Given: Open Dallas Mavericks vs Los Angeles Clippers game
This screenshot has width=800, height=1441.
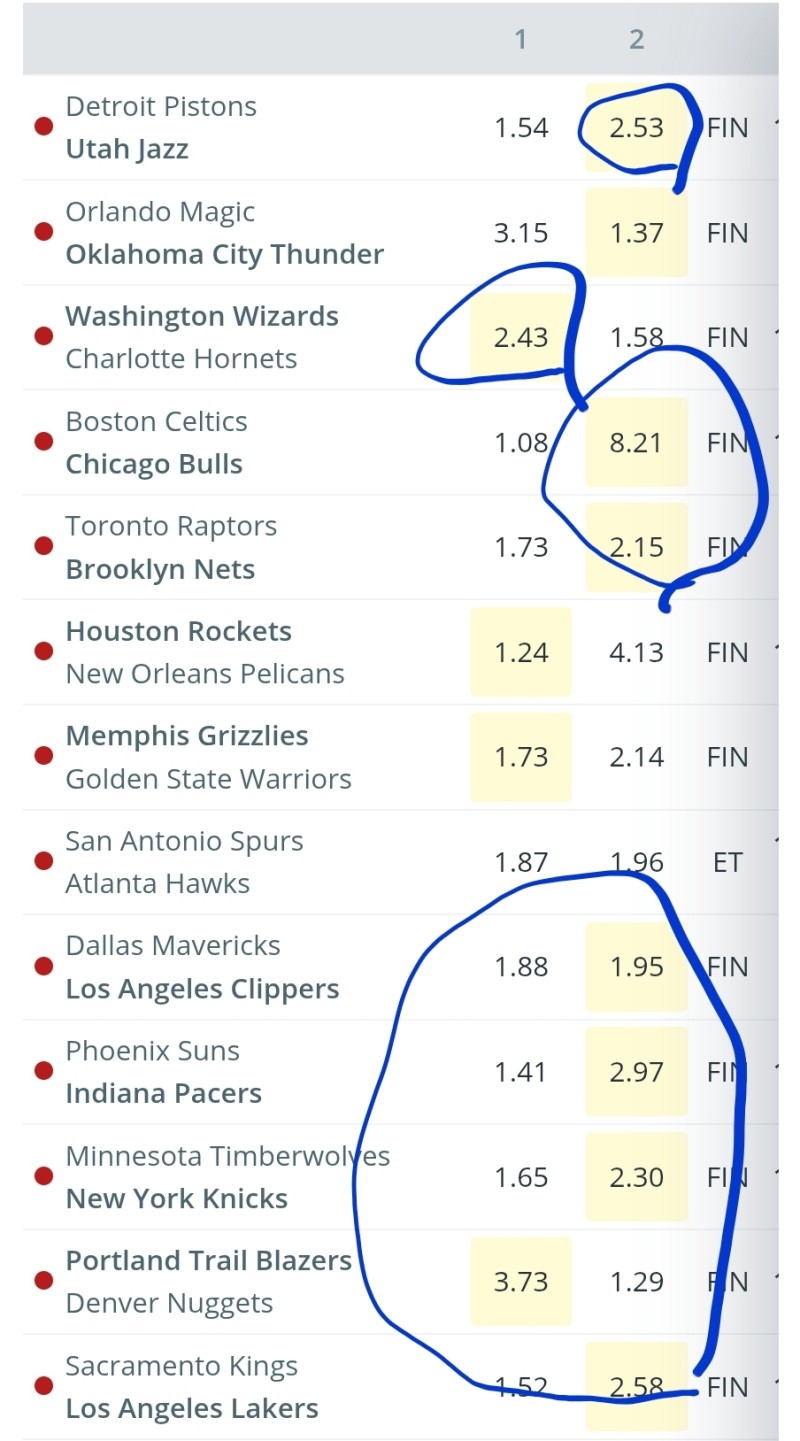Looking at the screenshot, I should (x=202, y=967).
